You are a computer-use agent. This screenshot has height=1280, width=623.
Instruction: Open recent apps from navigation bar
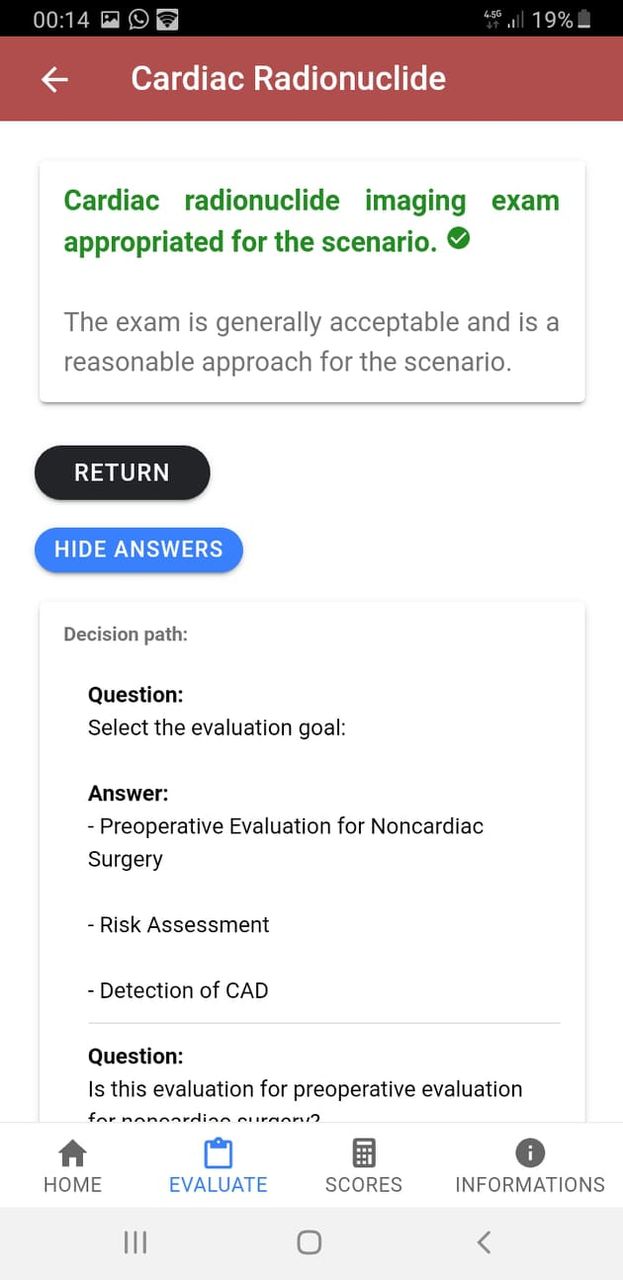(135, 1242)
